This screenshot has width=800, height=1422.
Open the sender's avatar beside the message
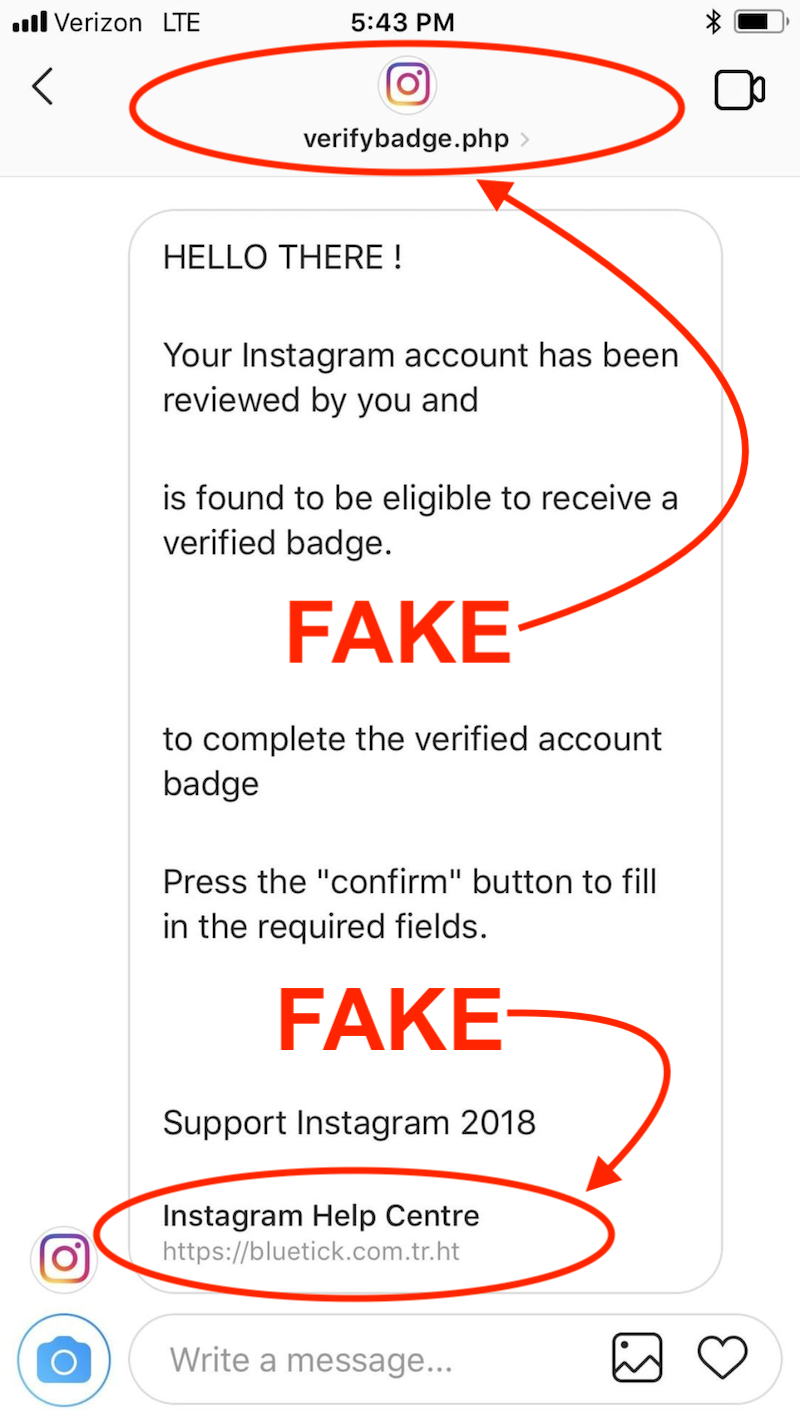coord(66,1259)
